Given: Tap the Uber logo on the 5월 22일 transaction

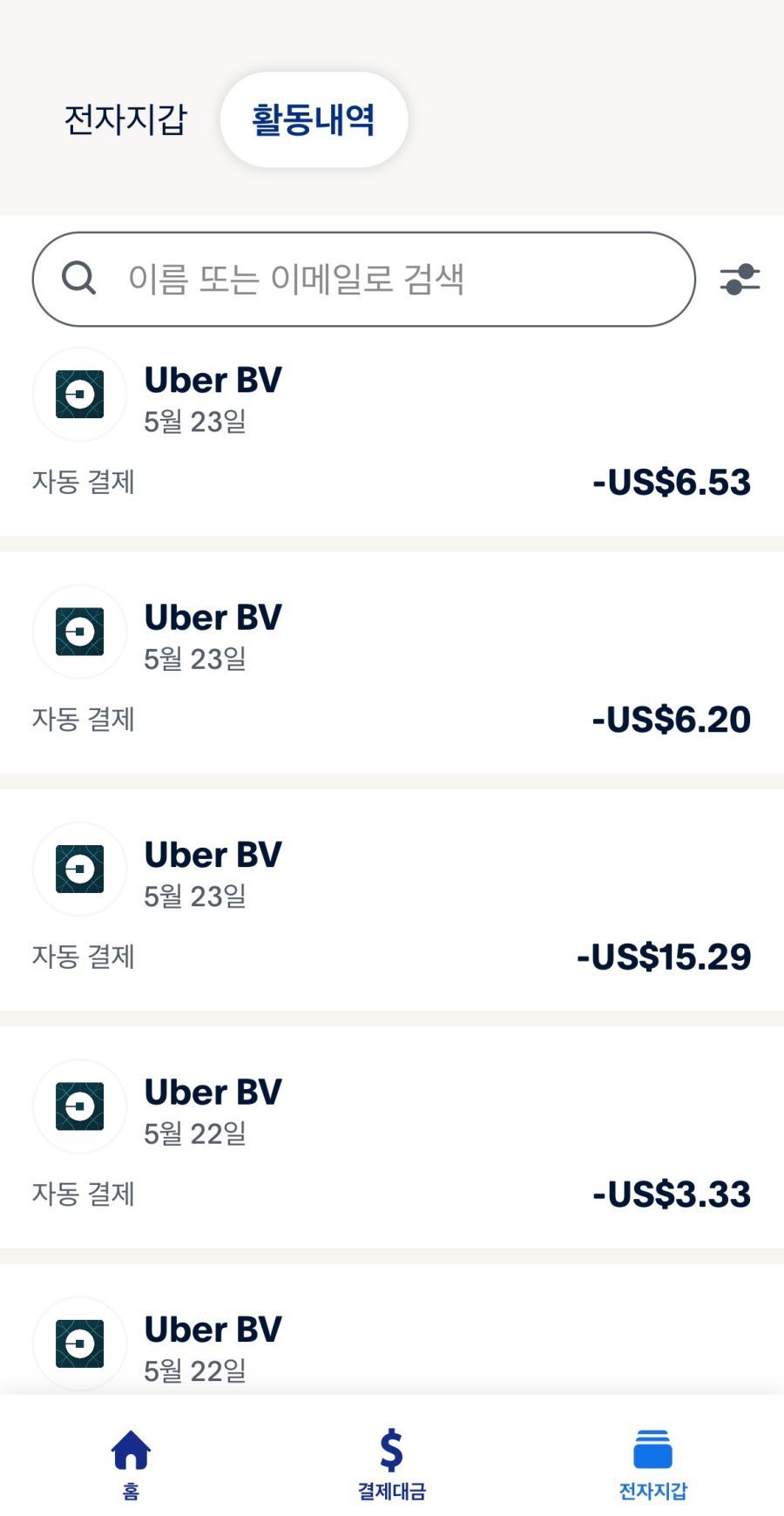Looking at the screenshot, I should (79, 1107).
